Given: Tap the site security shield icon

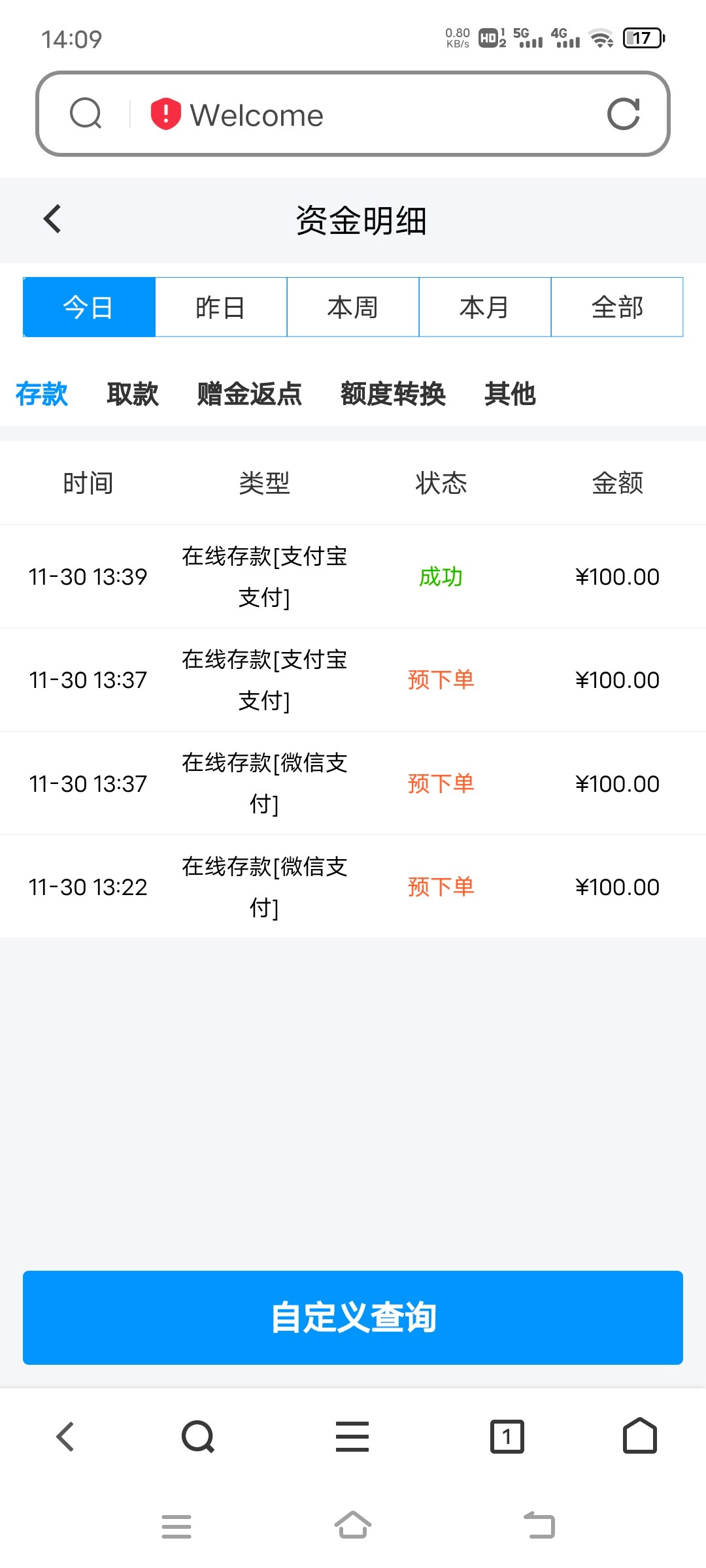Looking at the screenshot, I should coord(165,114).
